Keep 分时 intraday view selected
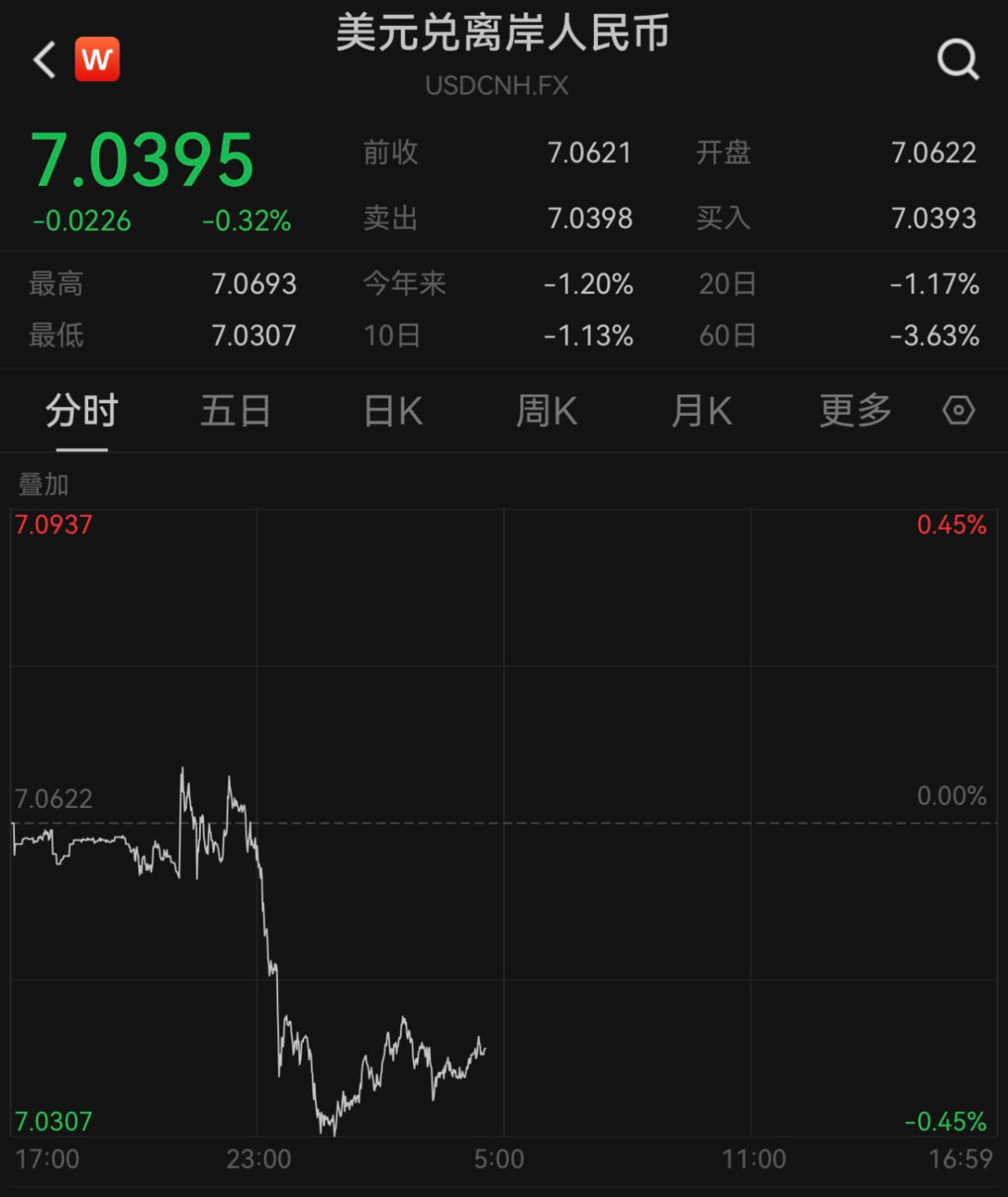 tap(81, 411)
